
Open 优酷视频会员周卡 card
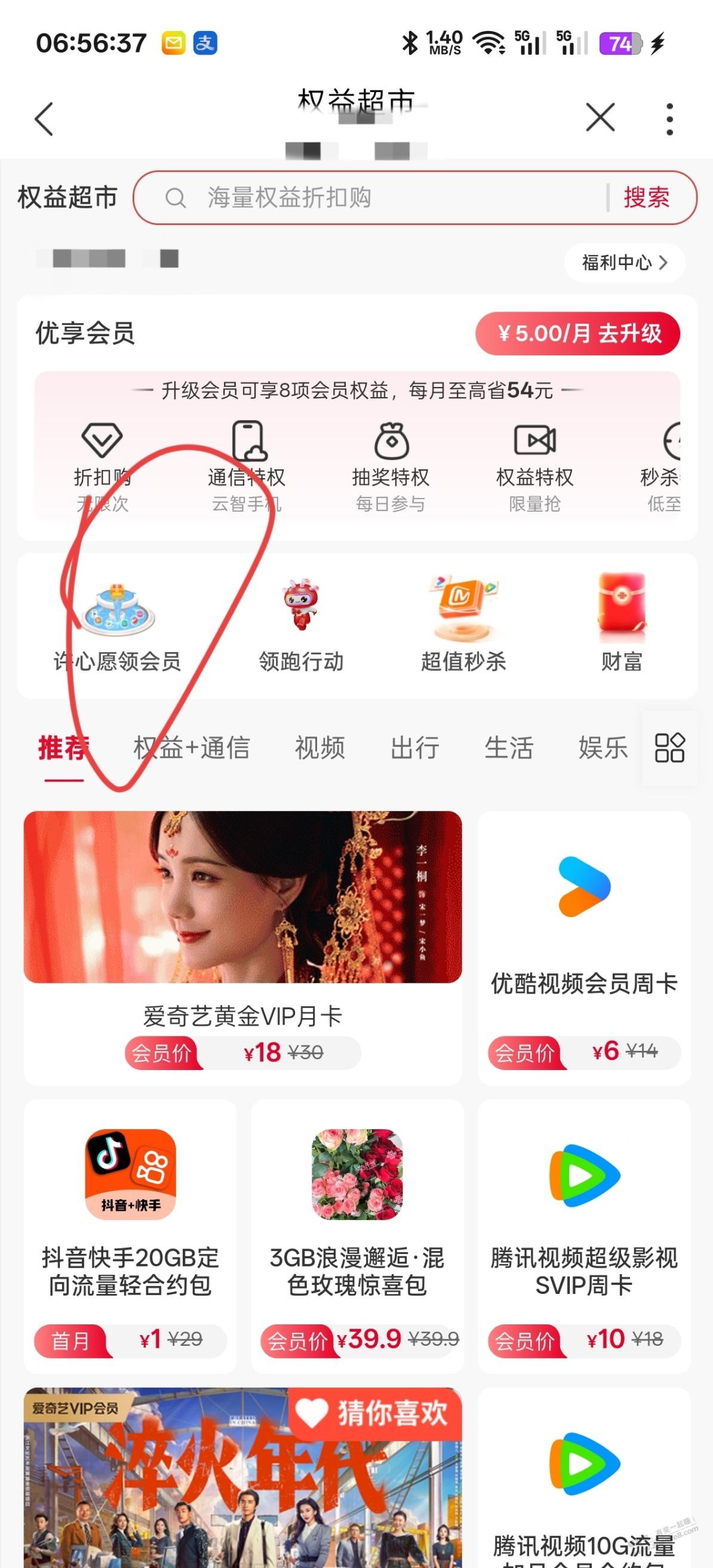[584, 947]
